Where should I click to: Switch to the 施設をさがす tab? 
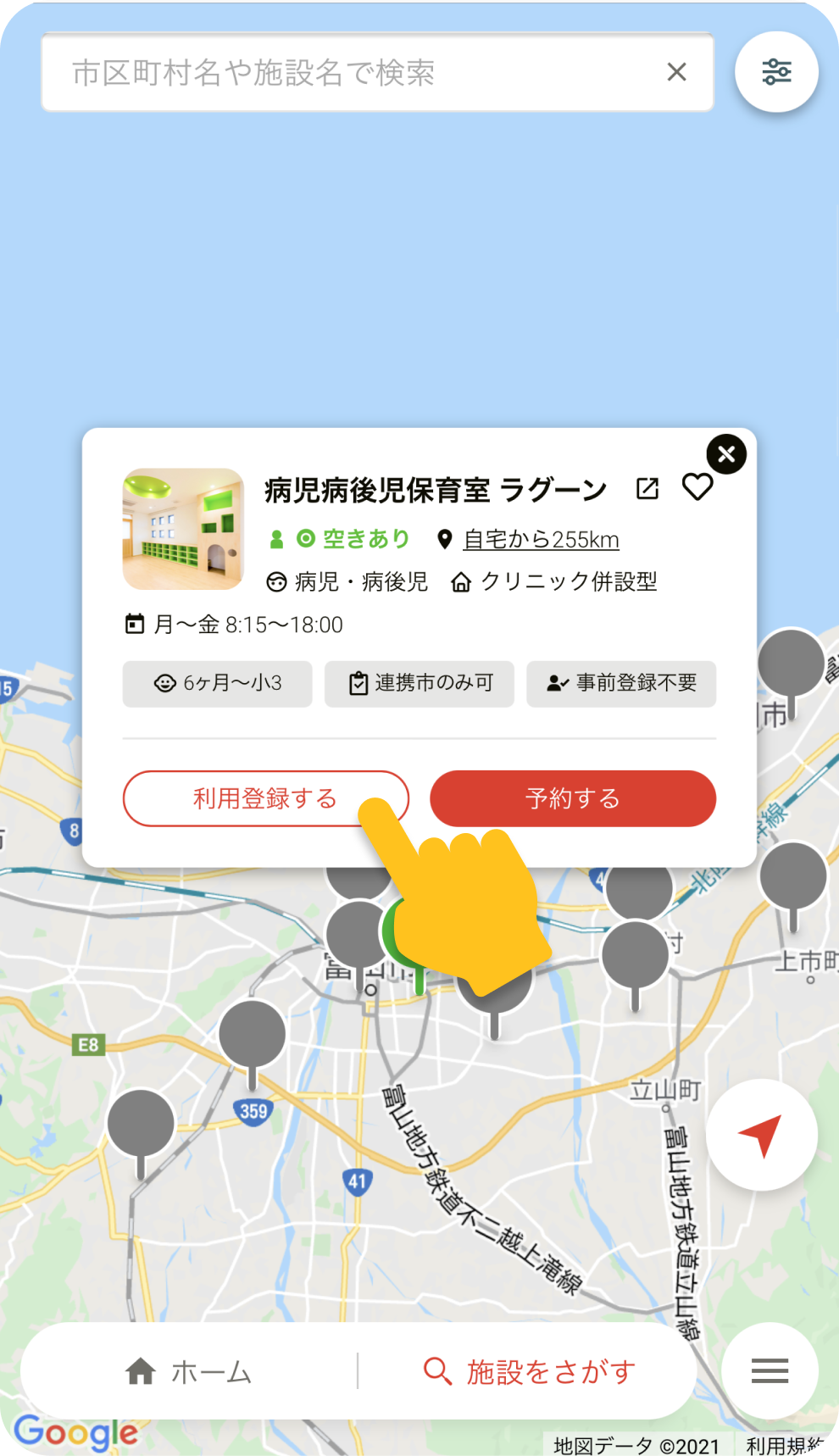tap(529, 1371)
